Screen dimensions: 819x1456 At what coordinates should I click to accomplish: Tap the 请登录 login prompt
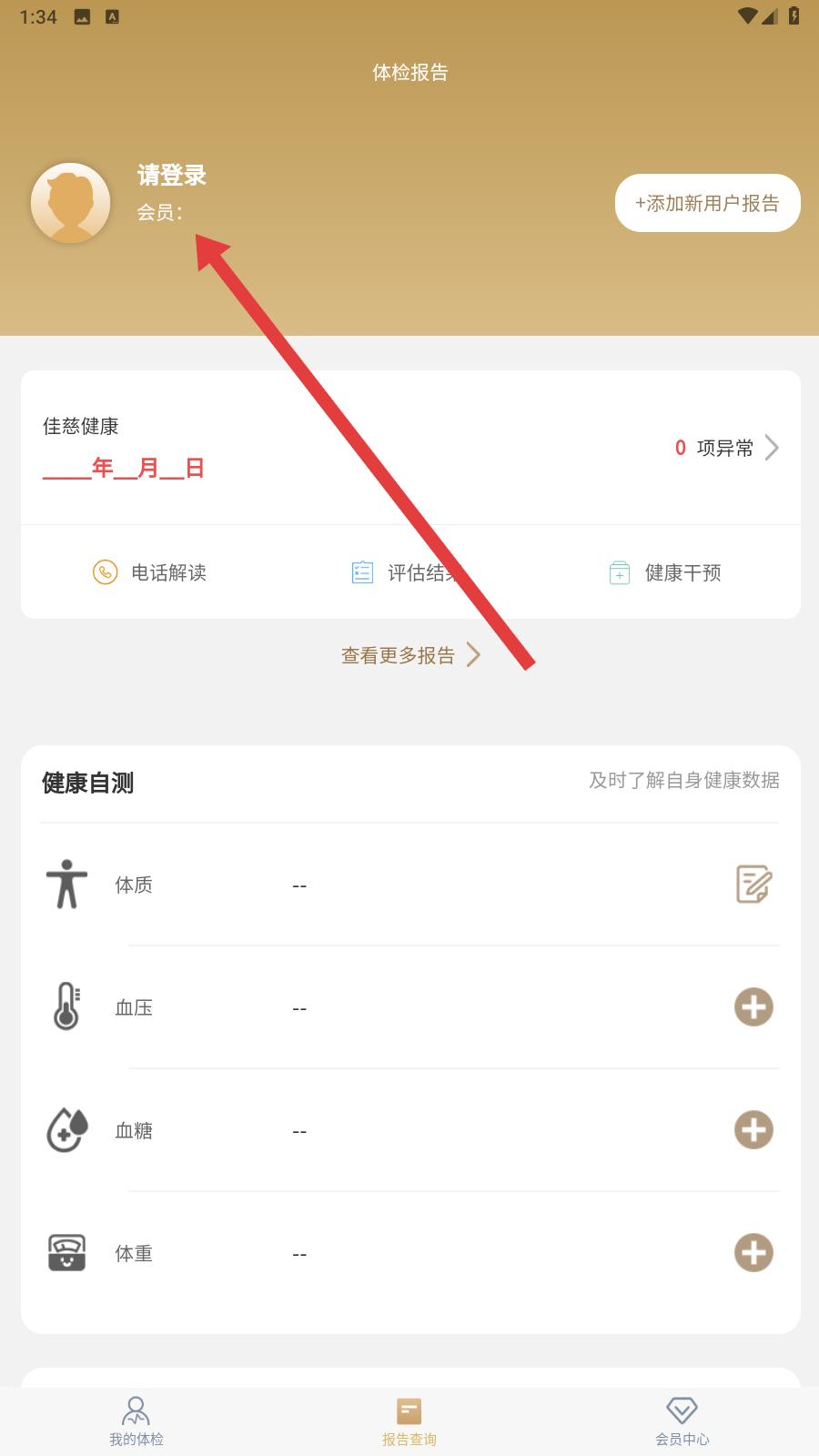(172, 175)
